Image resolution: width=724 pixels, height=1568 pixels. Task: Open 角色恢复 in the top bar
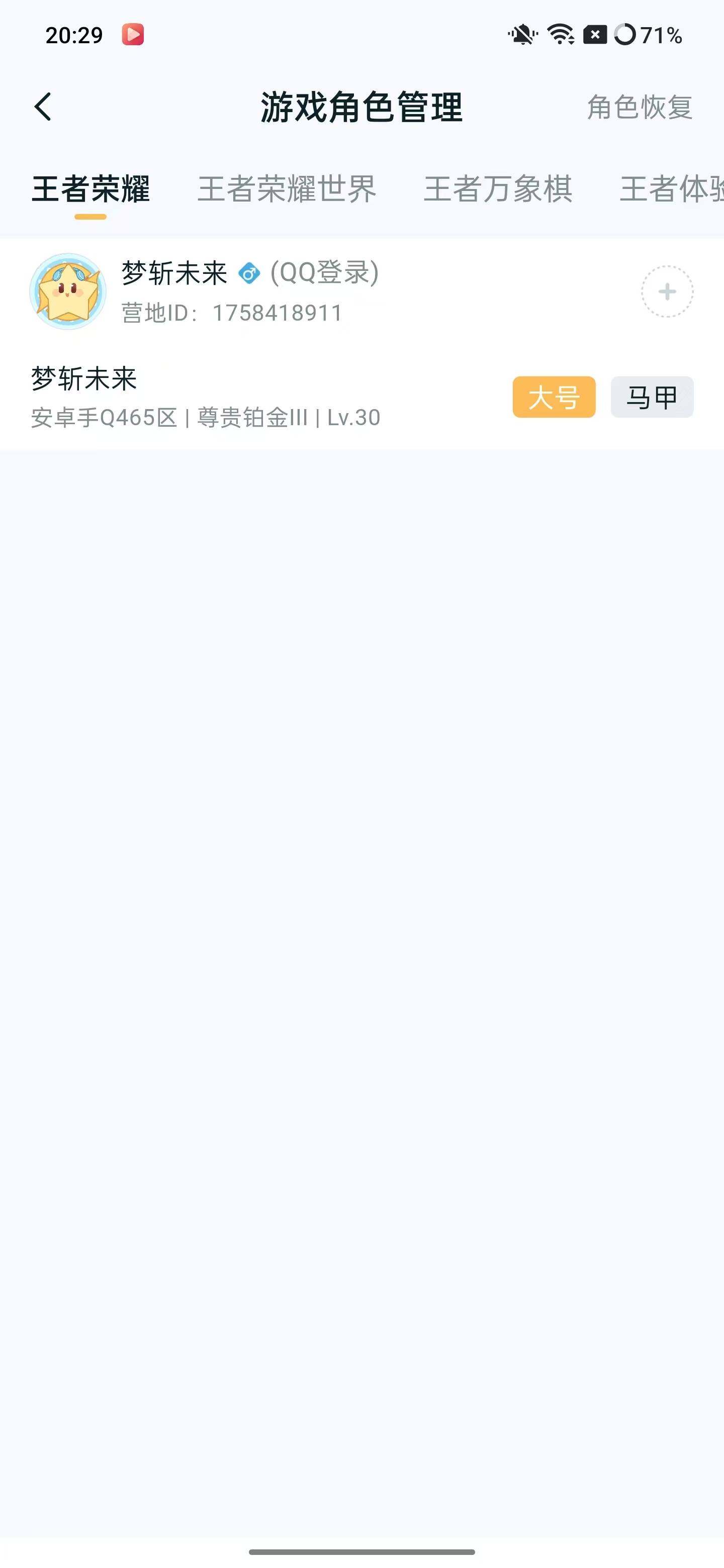pos(640,108)
